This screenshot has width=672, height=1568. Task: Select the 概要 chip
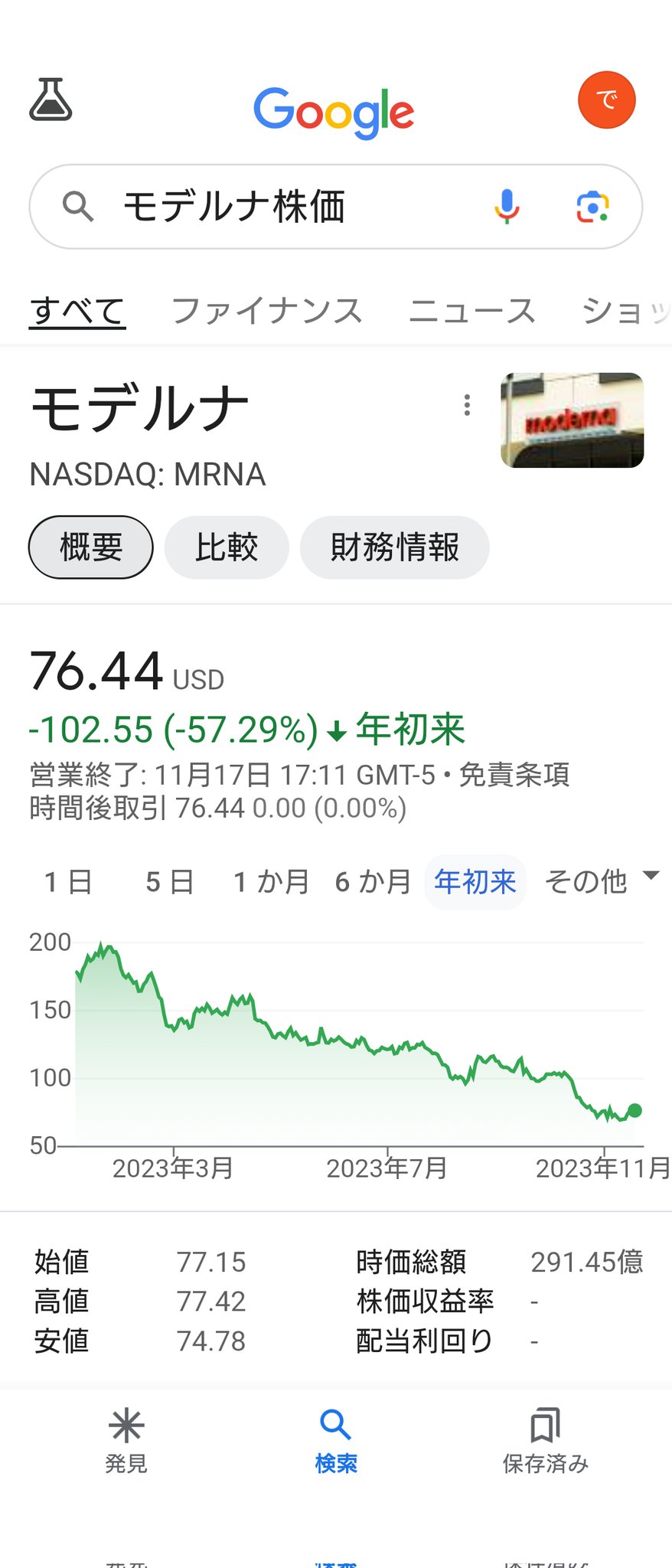coord(91,547)
